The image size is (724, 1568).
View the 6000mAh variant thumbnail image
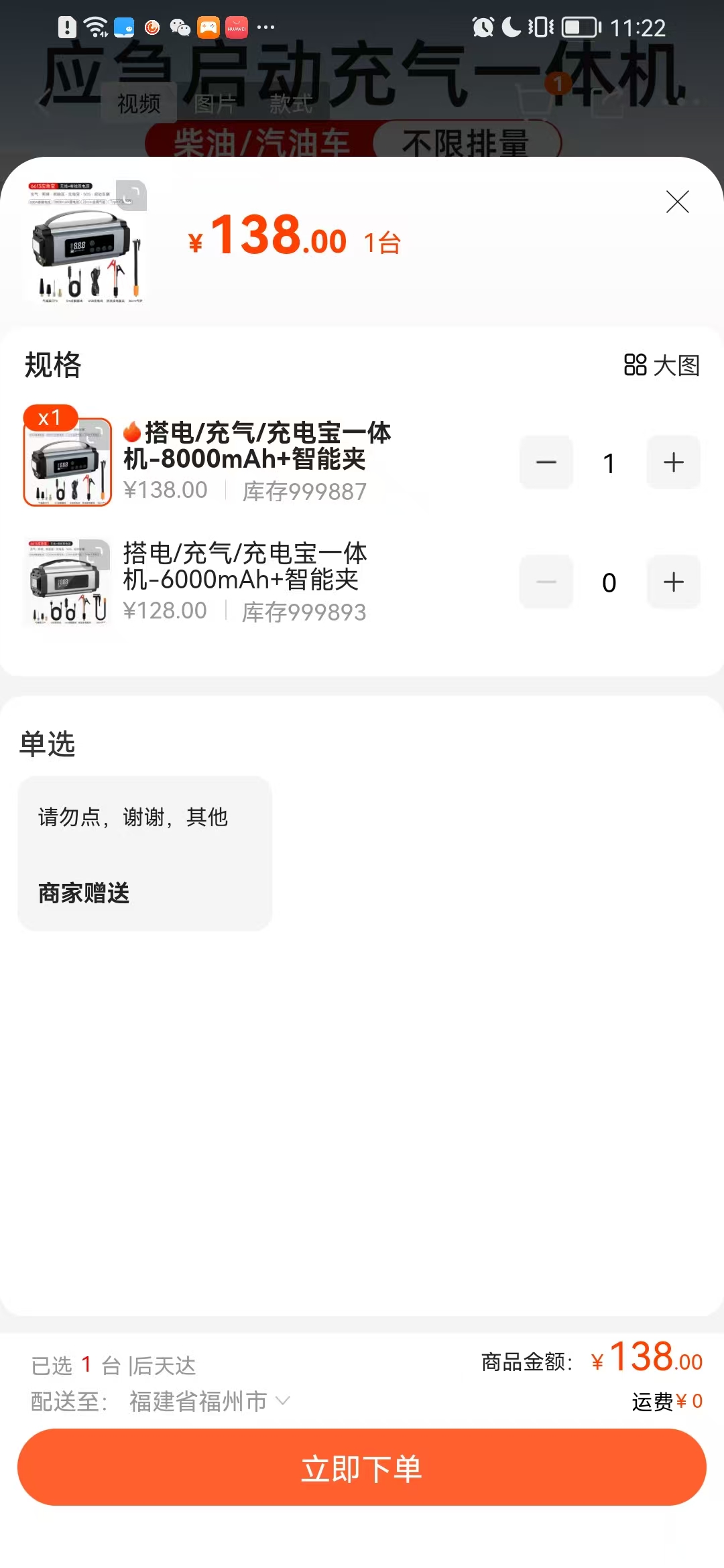(68, 582)
